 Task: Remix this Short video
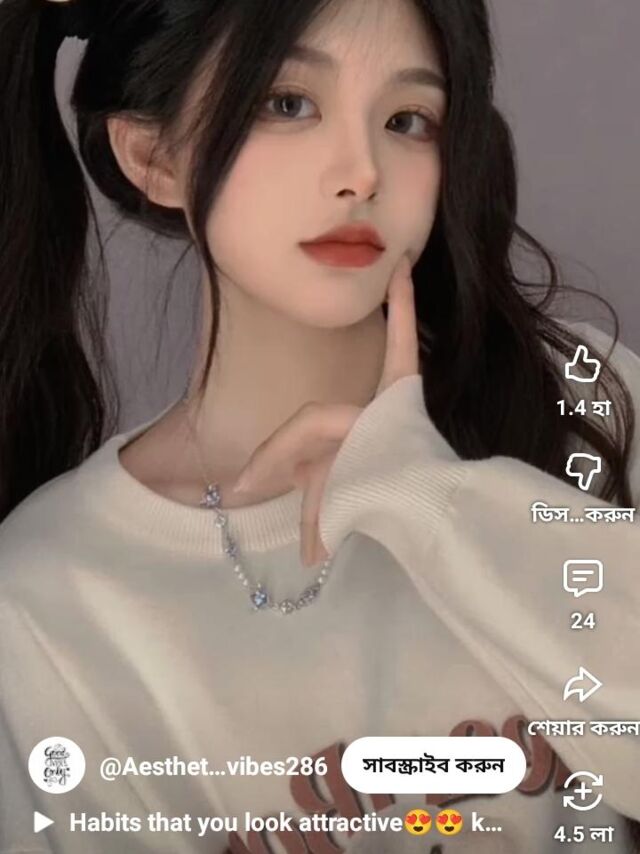tap(583, 791)
